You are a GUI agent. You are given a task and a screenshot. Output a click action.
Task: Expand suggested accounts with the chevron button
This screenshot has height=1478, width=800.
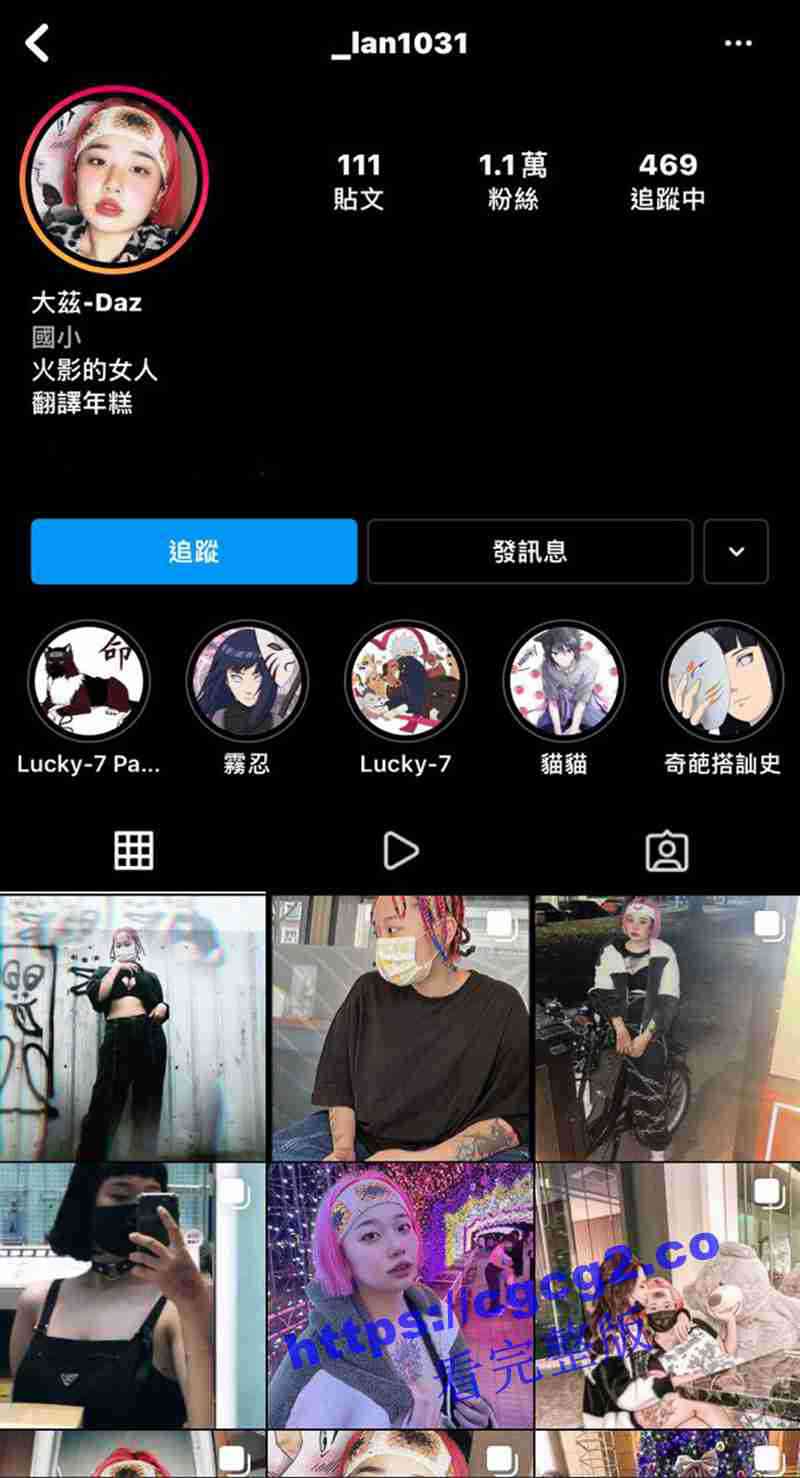pos(736,551)
